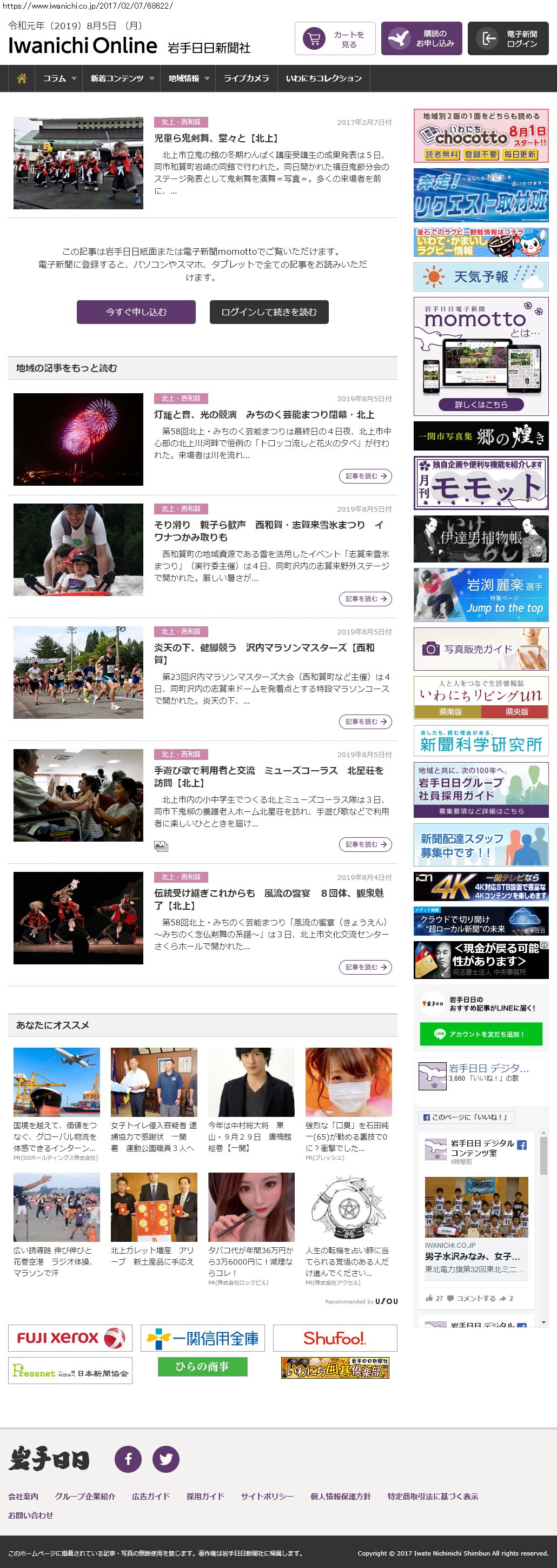This screenshot has width=557, height=1568.
Task: Open the 沢内マラソンマスターズ runners photo
Action: coord(78,672)
